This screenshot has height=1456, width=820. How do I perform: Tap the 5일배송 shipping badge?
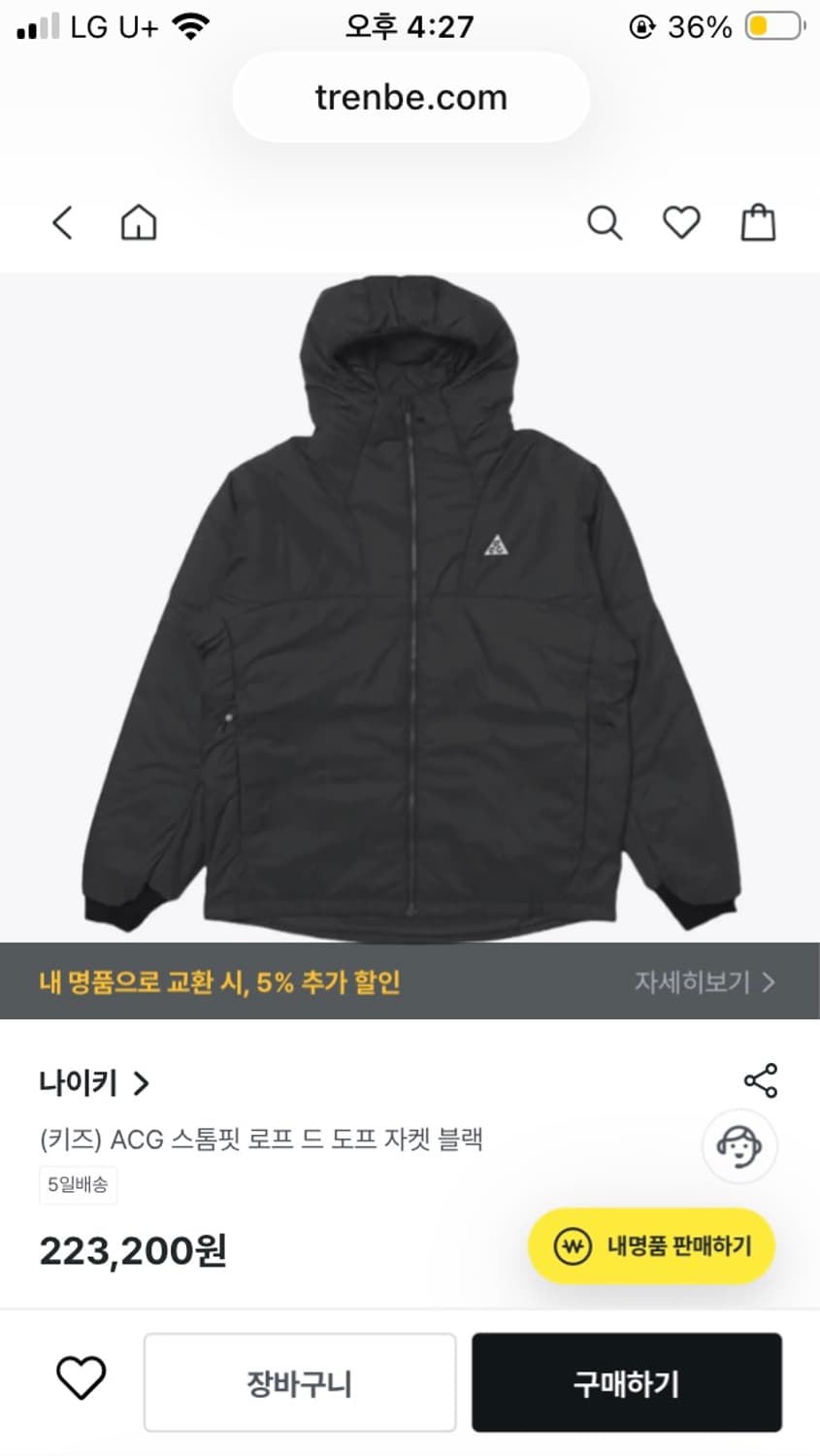[78, 1185]
